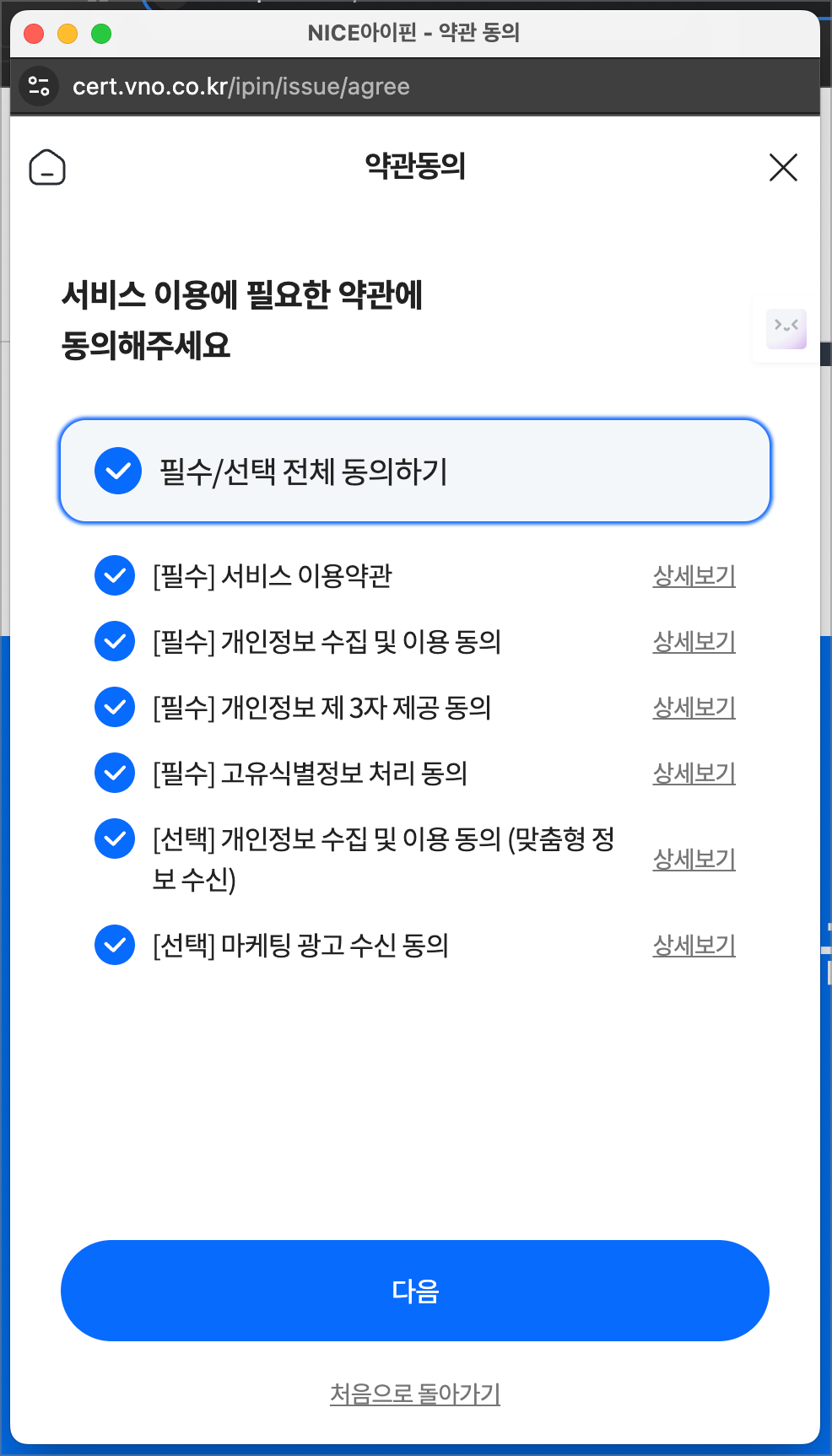Open 상세보기 for 개인정보 제 3자 제공 동의

[x=693, y=707]
